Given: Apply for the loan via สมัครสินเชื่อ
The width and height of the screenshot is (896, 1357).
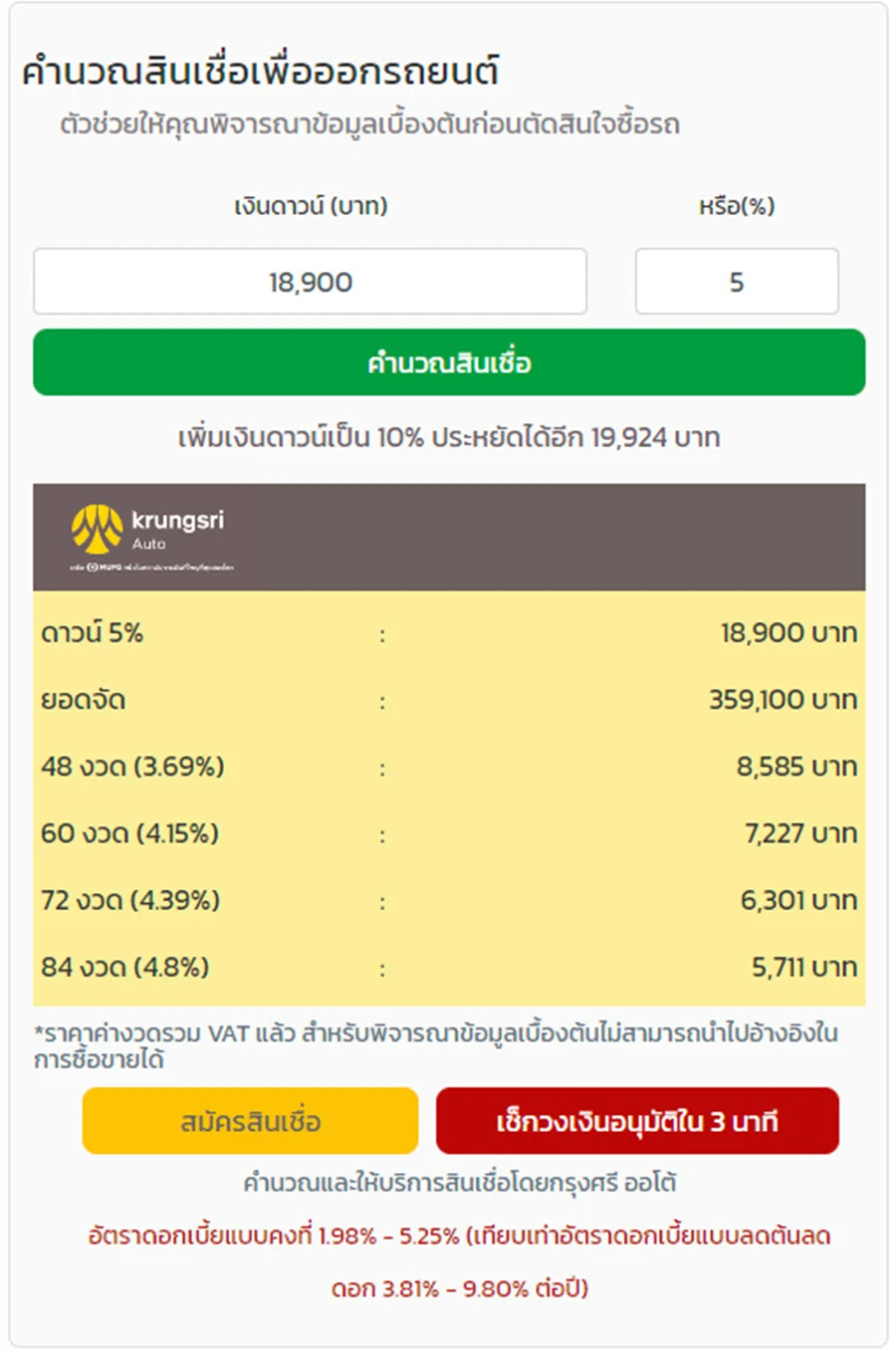Looking at the screenshot, I should pyautogui.click(x=250, y=1121).
